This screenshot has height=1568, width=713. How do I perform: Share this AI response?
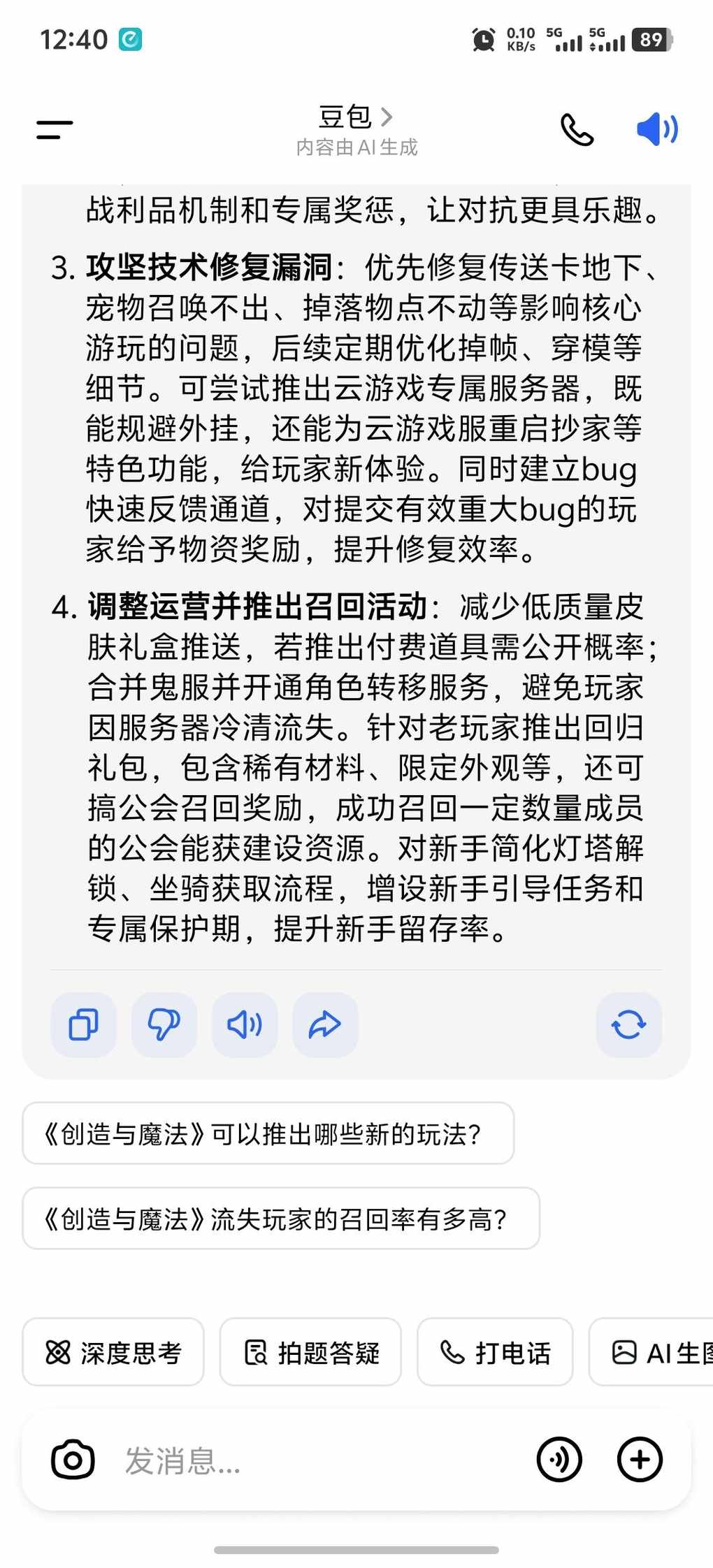pos(325,1025)
